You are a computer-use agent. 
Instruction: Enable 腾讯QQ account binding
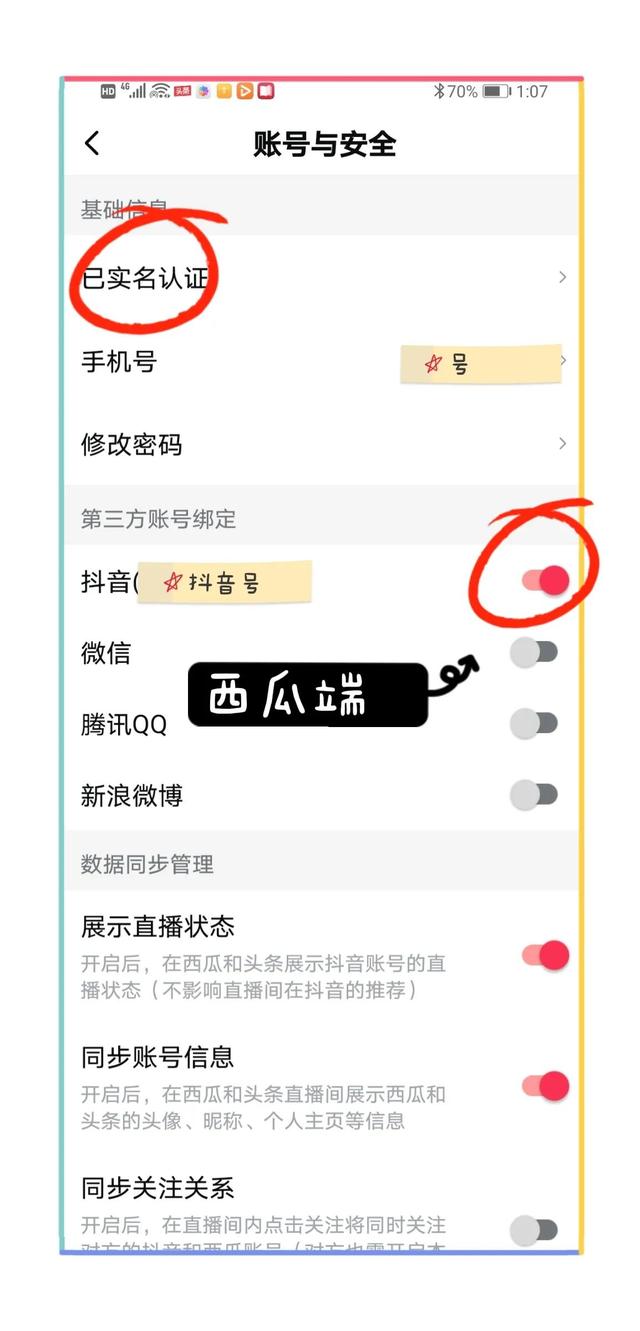533,723
